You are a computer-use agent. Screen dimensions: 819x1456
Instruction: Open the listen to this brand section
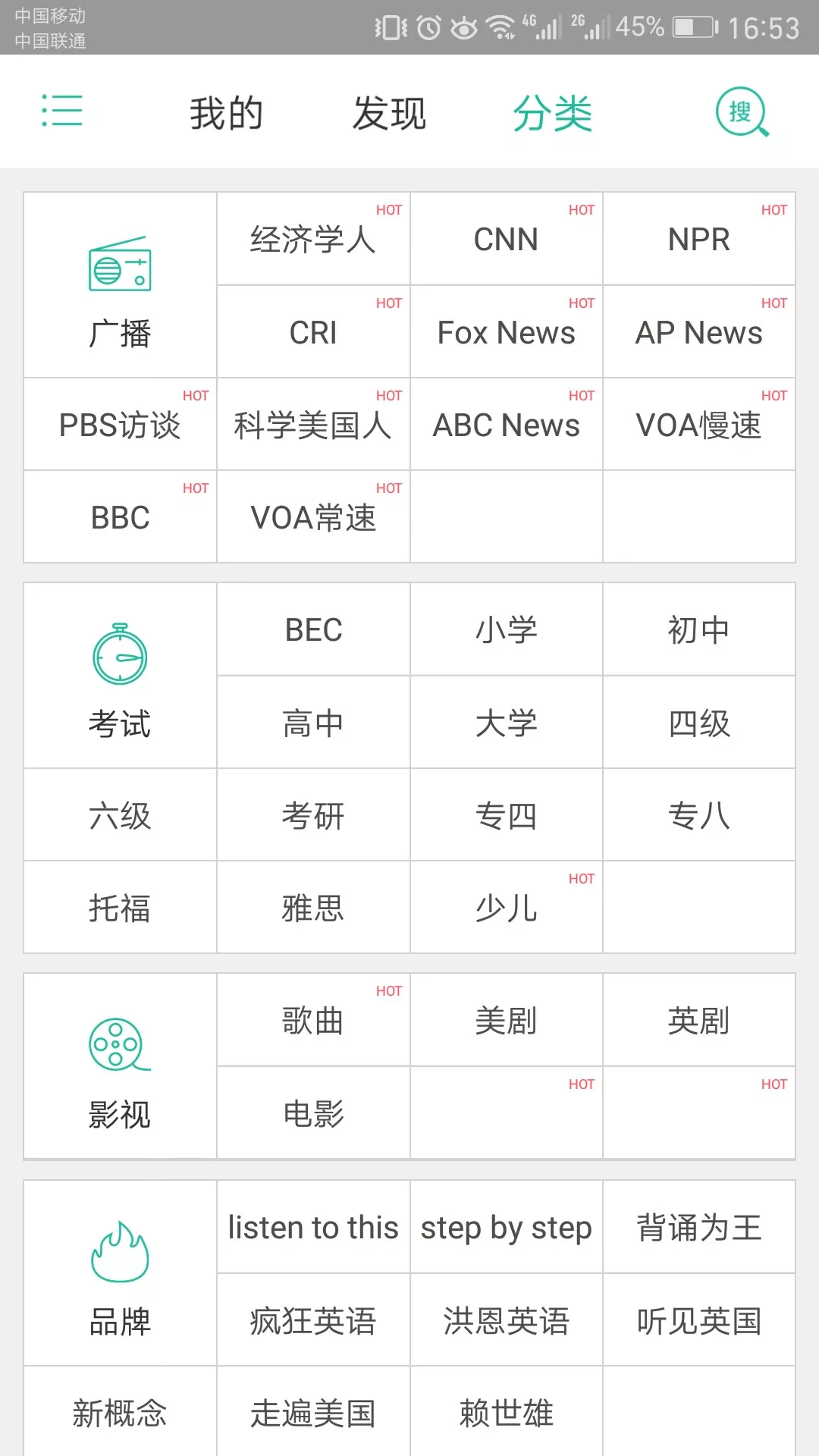[x=312, y=1227]
